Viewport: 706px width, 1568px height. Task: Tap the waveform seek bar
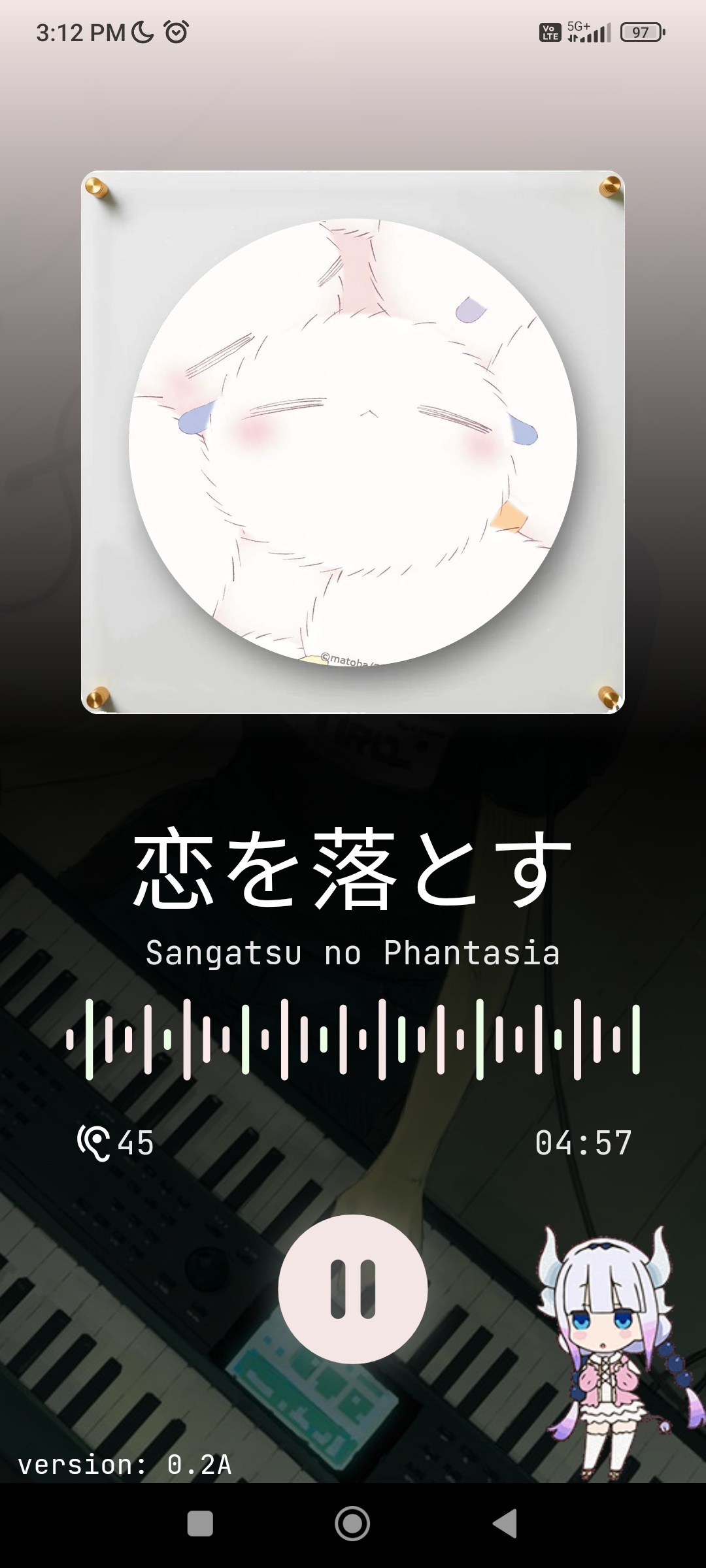point(353,1039)
